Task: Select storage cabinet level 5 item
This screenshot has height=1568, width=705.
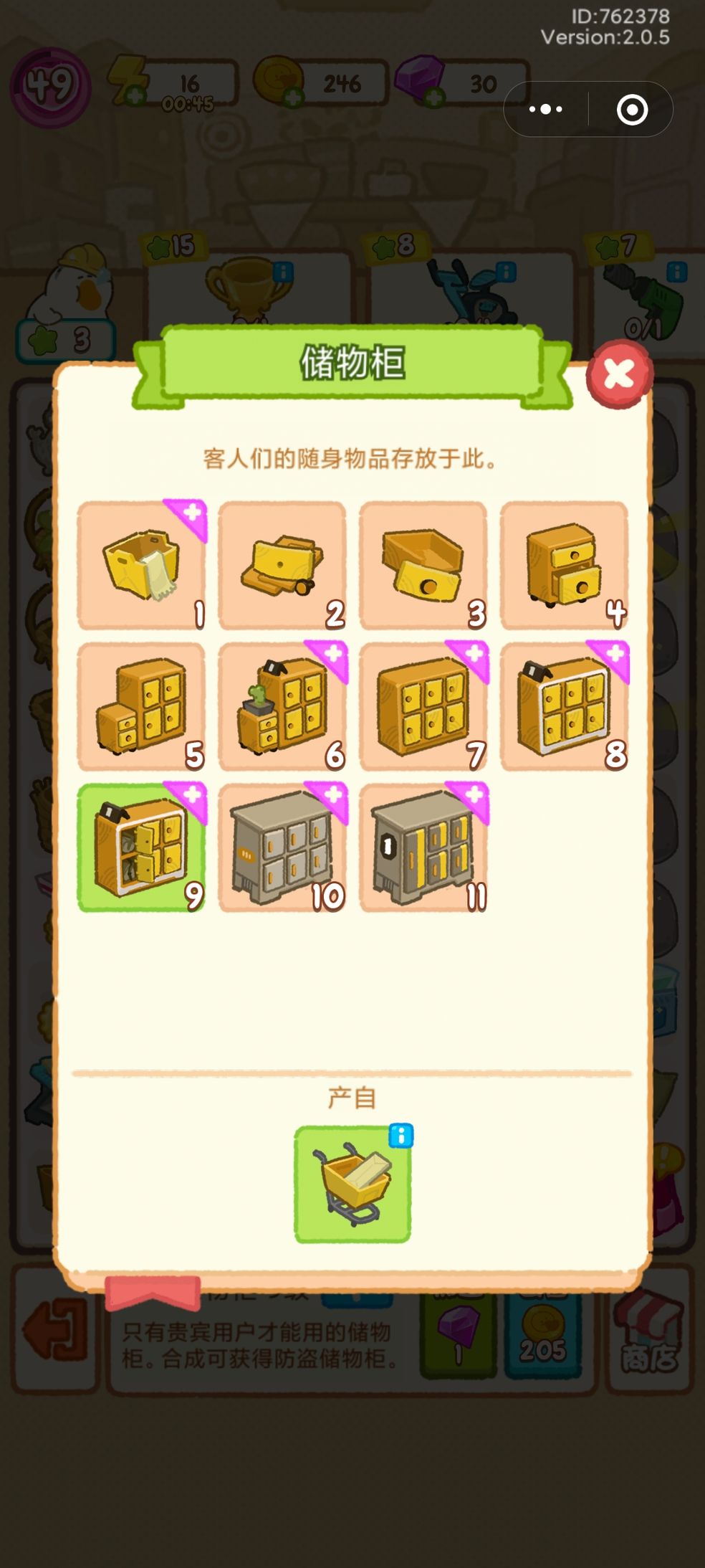Action: 141,707
